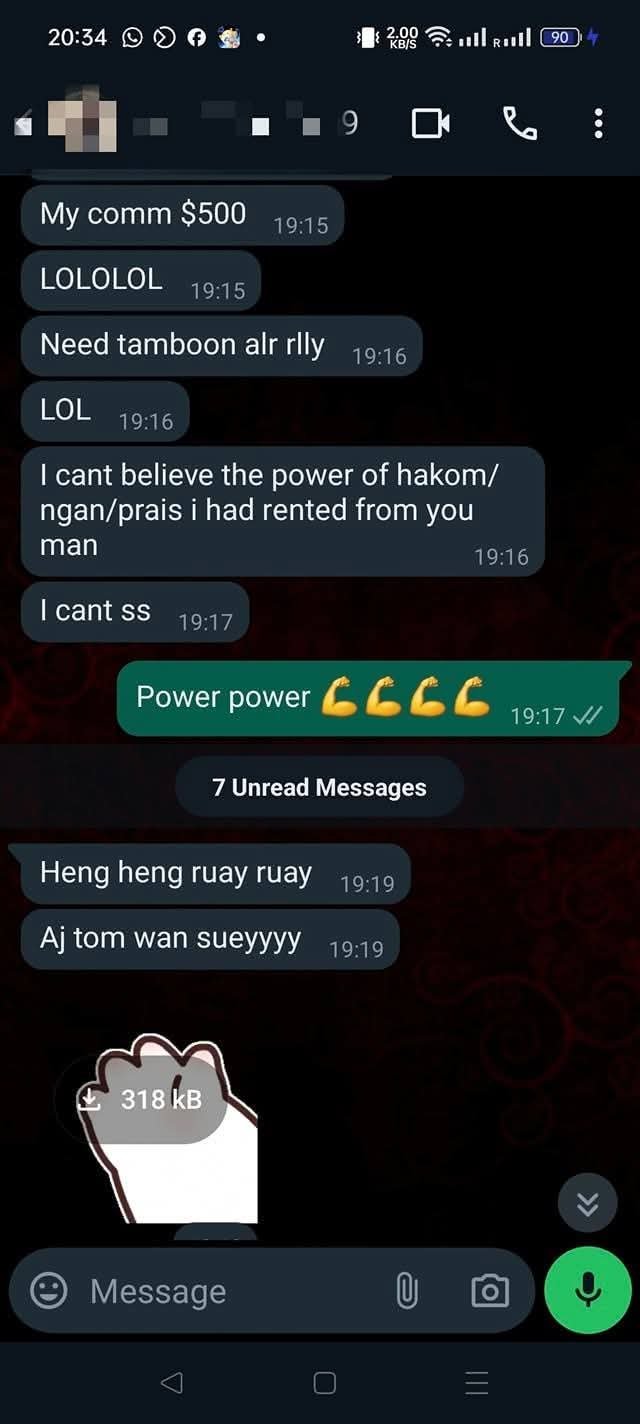Focus the Message text field
This screenshot has height=1424, width=640.
(x=230, y=1291)
